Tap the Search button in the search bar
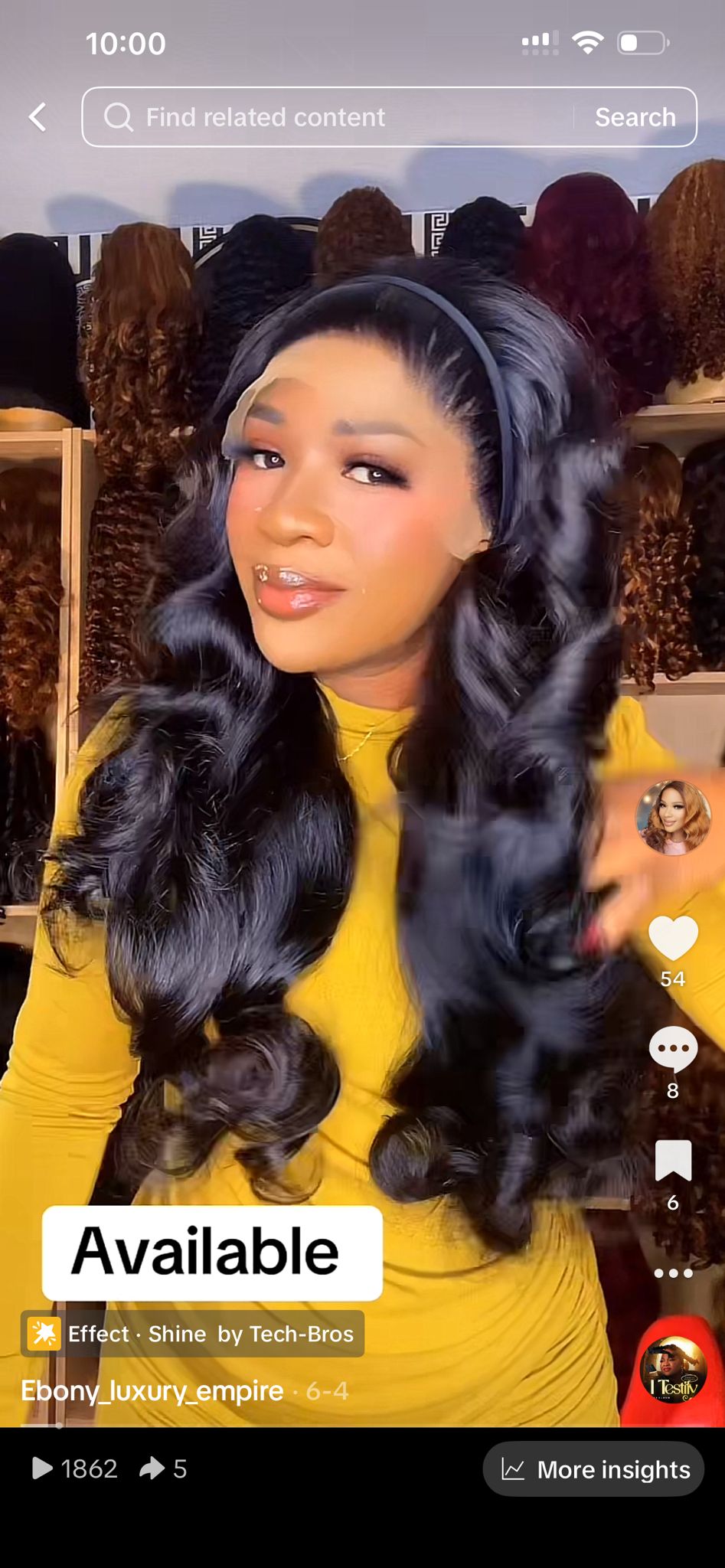Image resolution: width=725 pixels, height=1568 pixels. click(635, 117)
